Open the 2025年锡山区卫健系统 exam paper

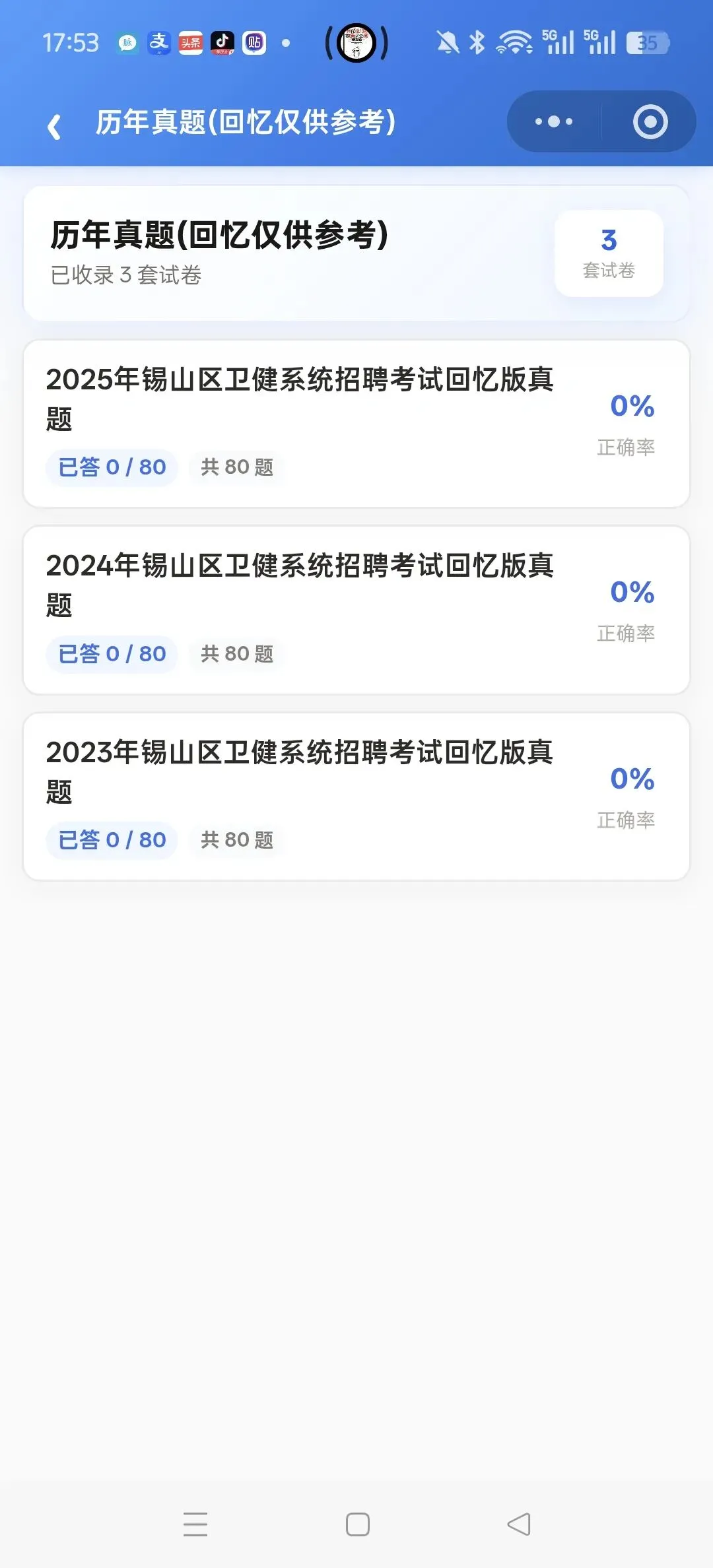click(356, 424)
